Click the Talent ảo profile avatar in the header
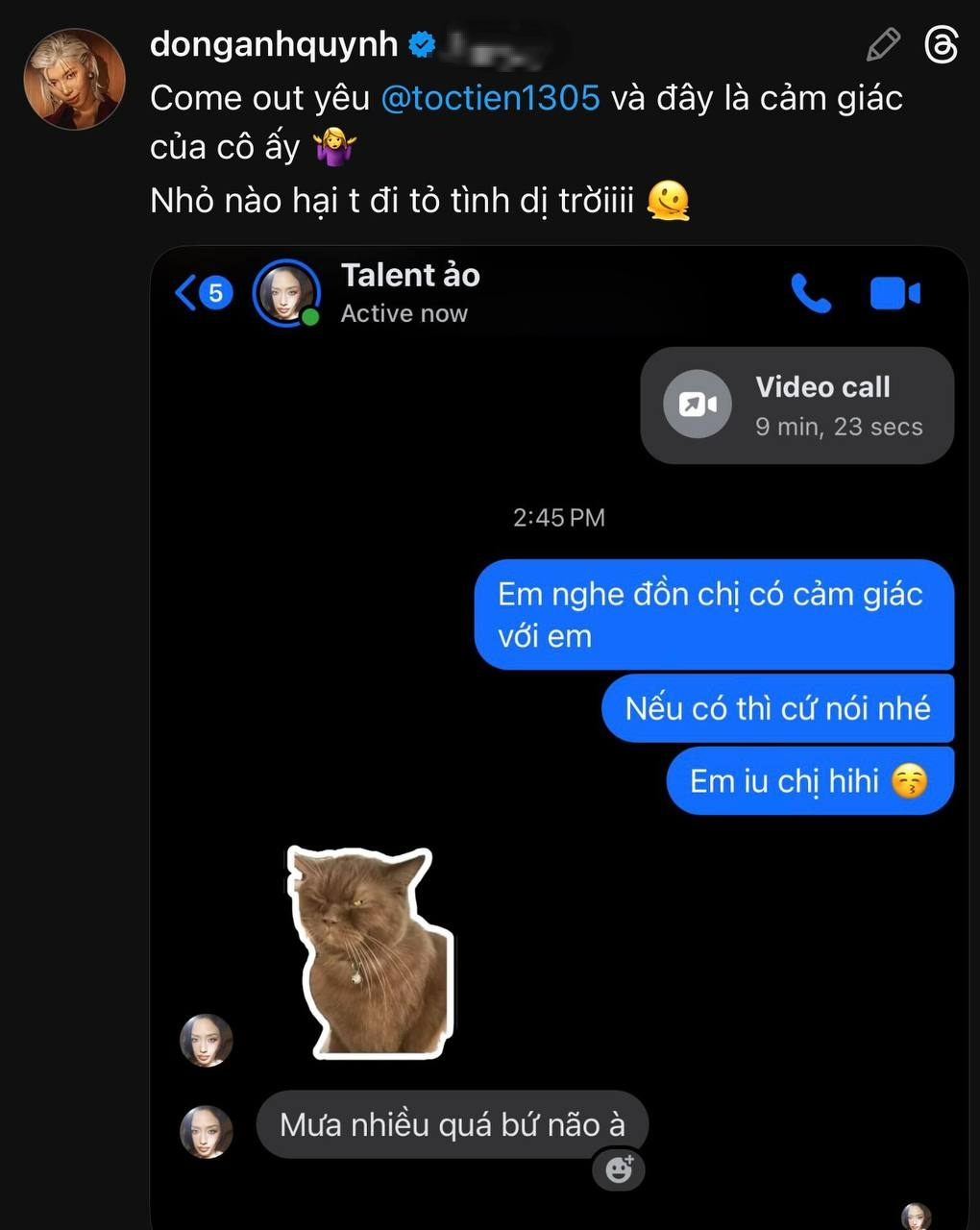980x1230 pixels. [285, 294]
